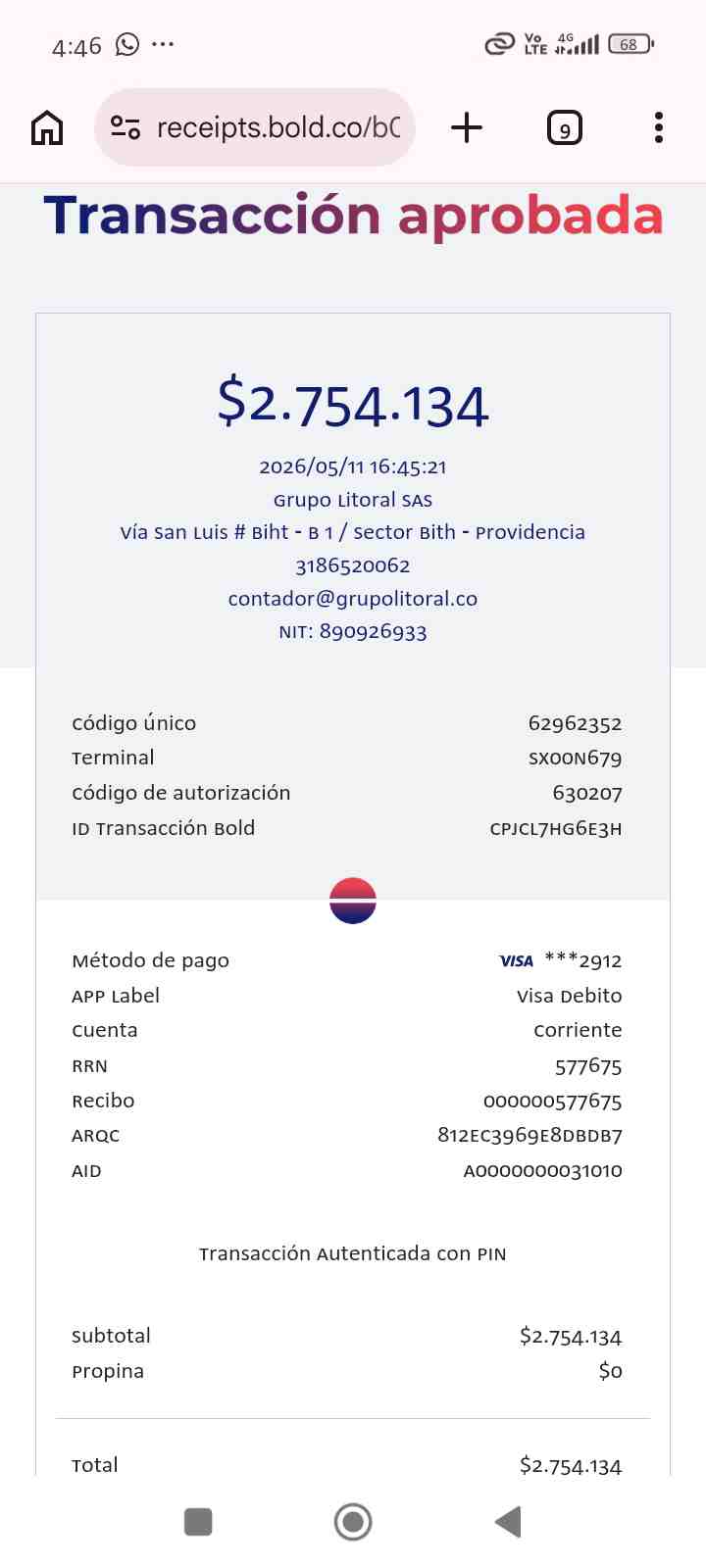This screenshot has height=1568, width=706.
Task: Go to the browser home page
Action: pyautogui.click(x=47, y=127)
